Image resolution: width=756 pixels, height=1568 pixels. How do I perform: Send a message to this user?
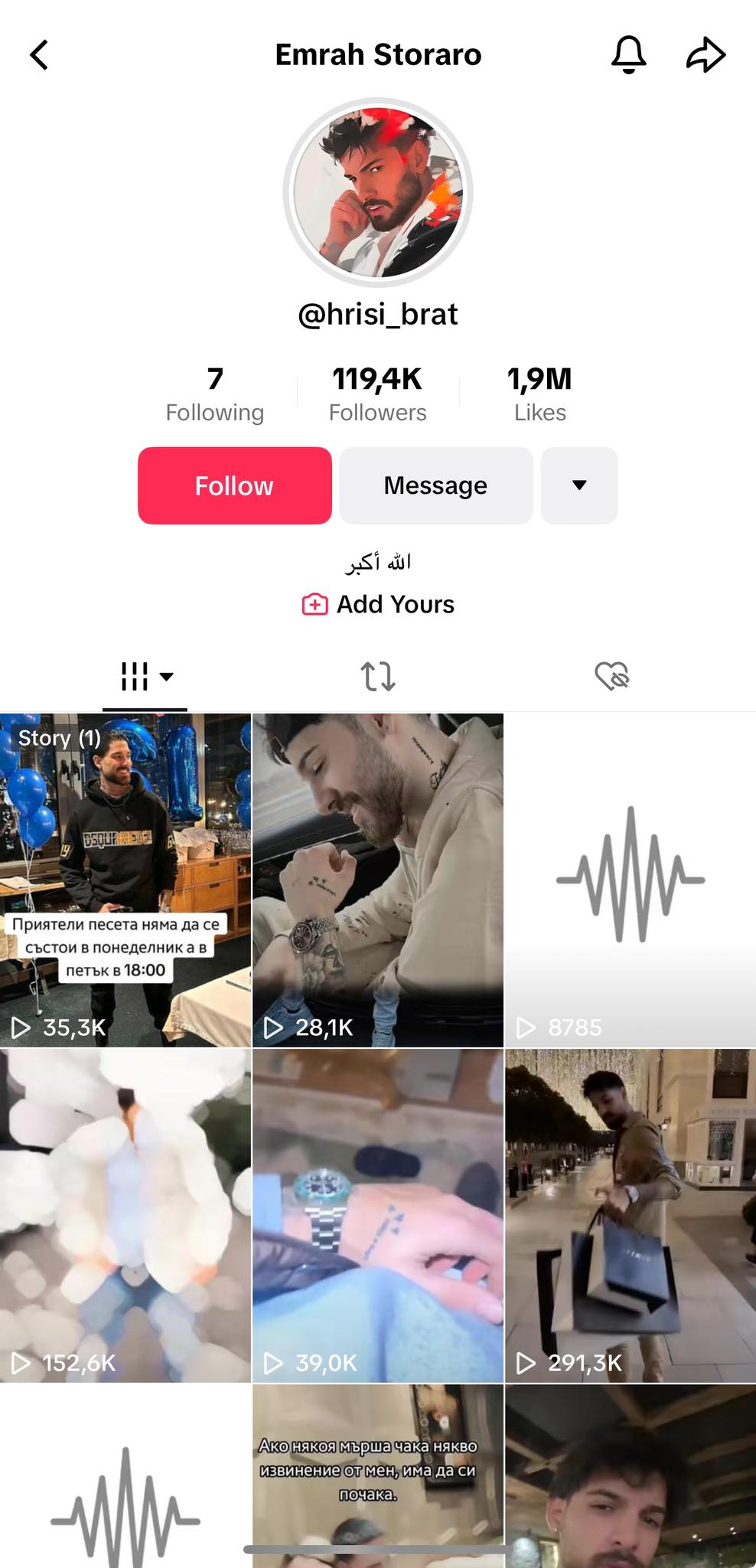[x=435, y=485]
